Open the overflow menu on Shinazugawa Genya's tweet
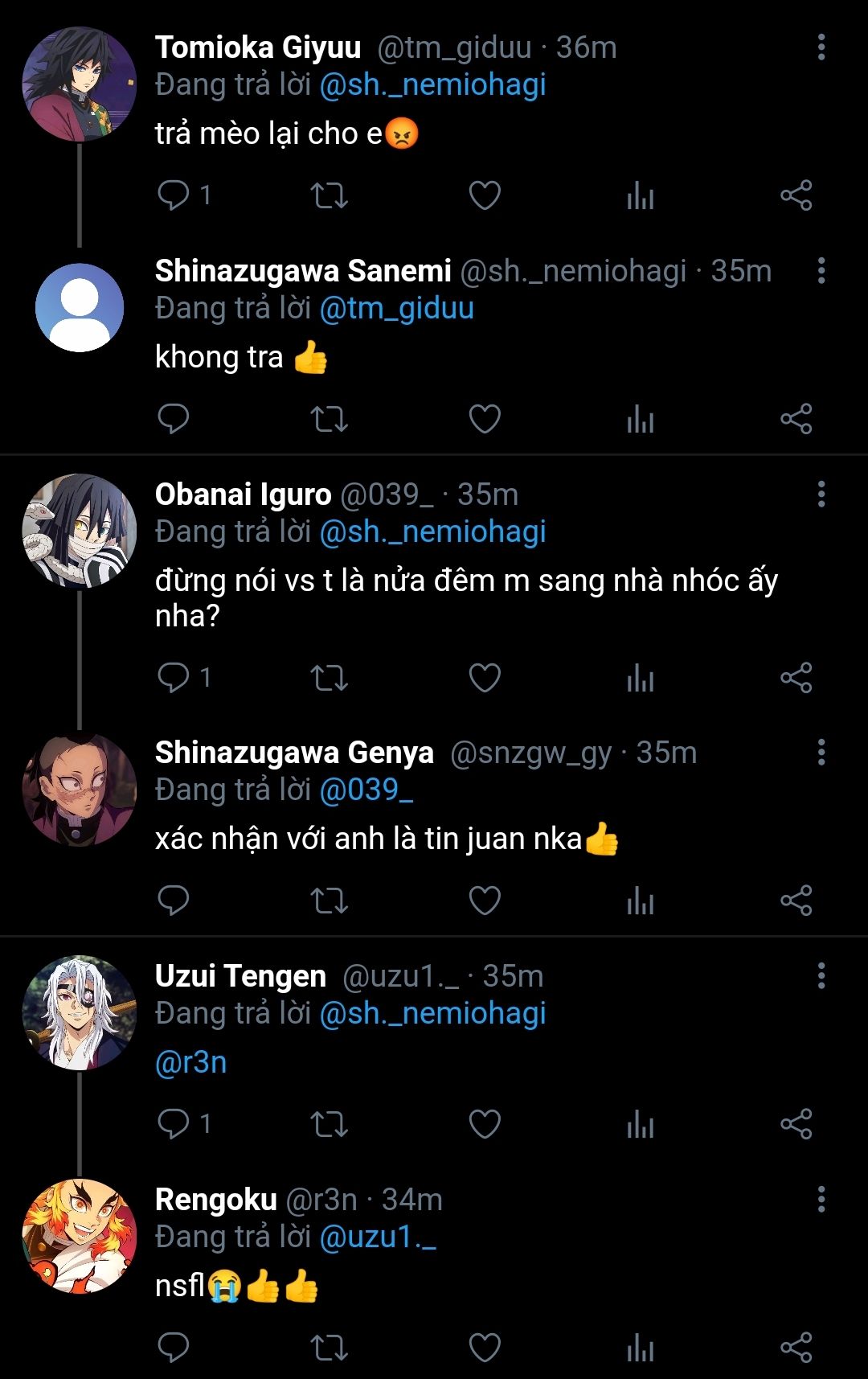 [821, 753]
